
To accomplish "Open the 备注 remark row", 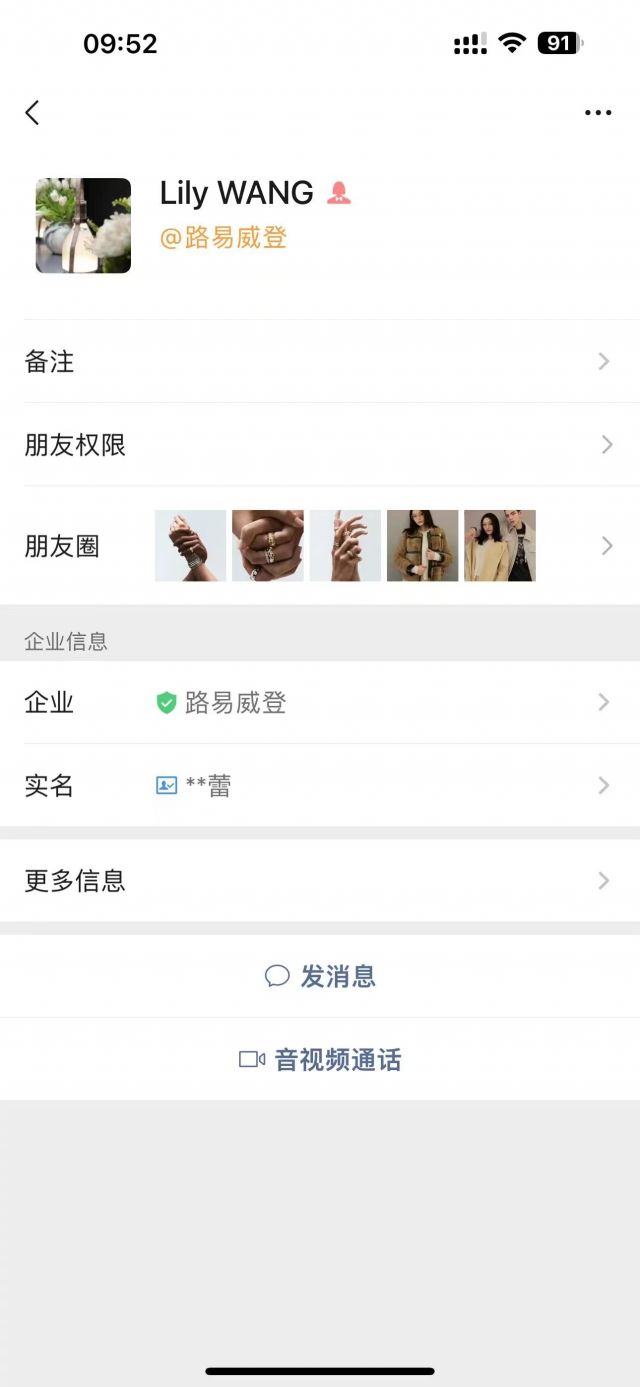I will pos(320,362).
